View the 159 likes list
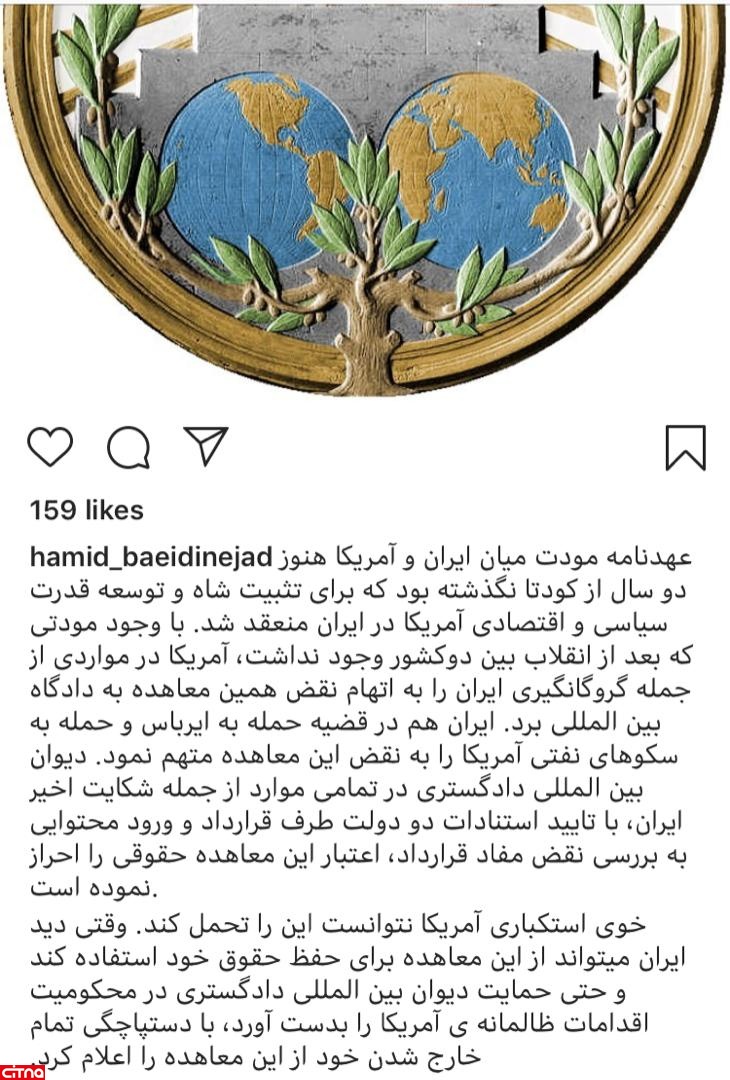 tap(87, 510)
